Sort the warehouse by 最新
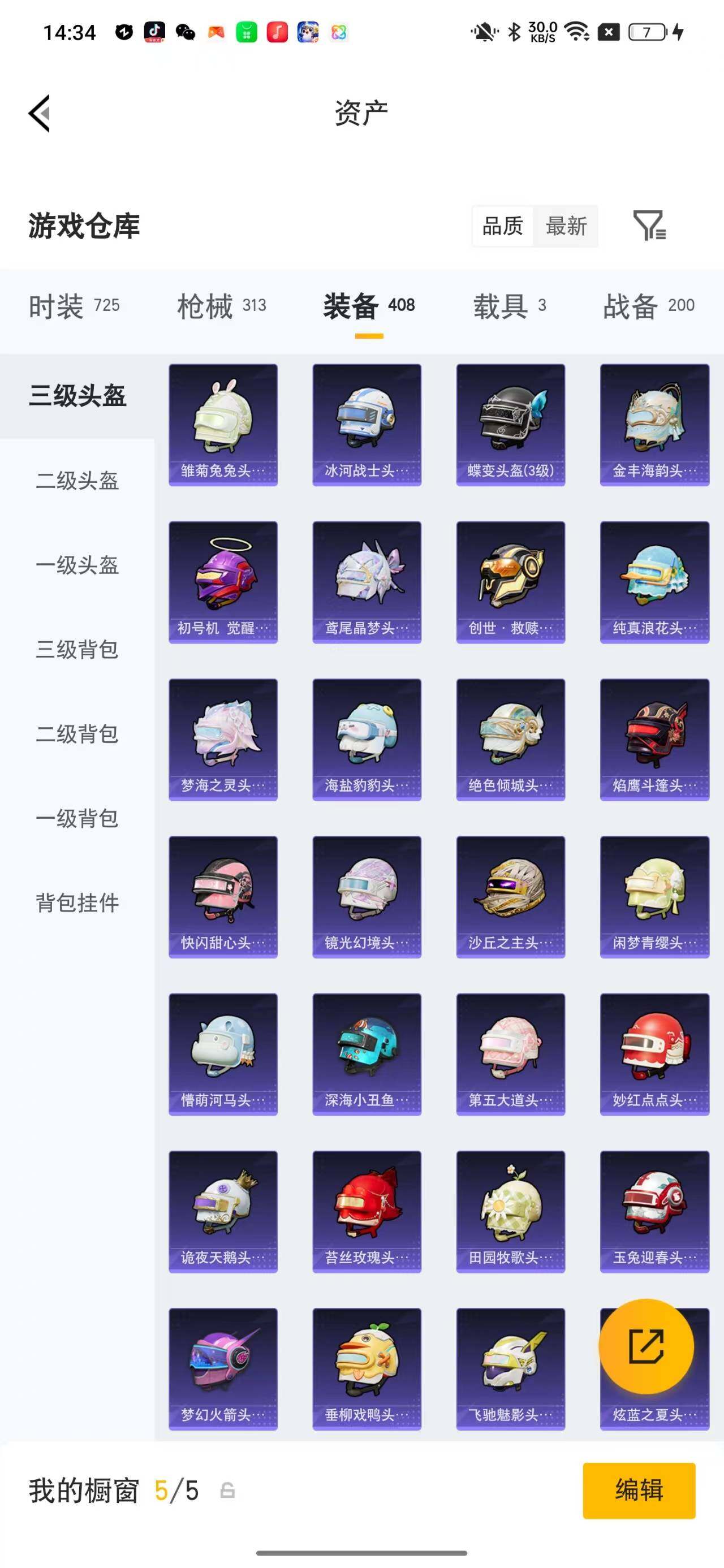Image resolution: width=724 pixels, height=1568 pixels. 566,226
